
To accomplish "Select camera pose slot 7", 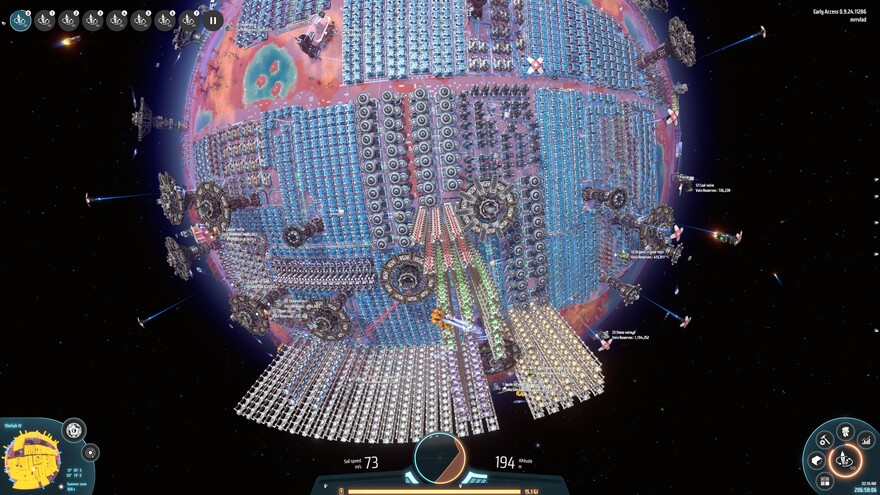I will tap(188, 20).
